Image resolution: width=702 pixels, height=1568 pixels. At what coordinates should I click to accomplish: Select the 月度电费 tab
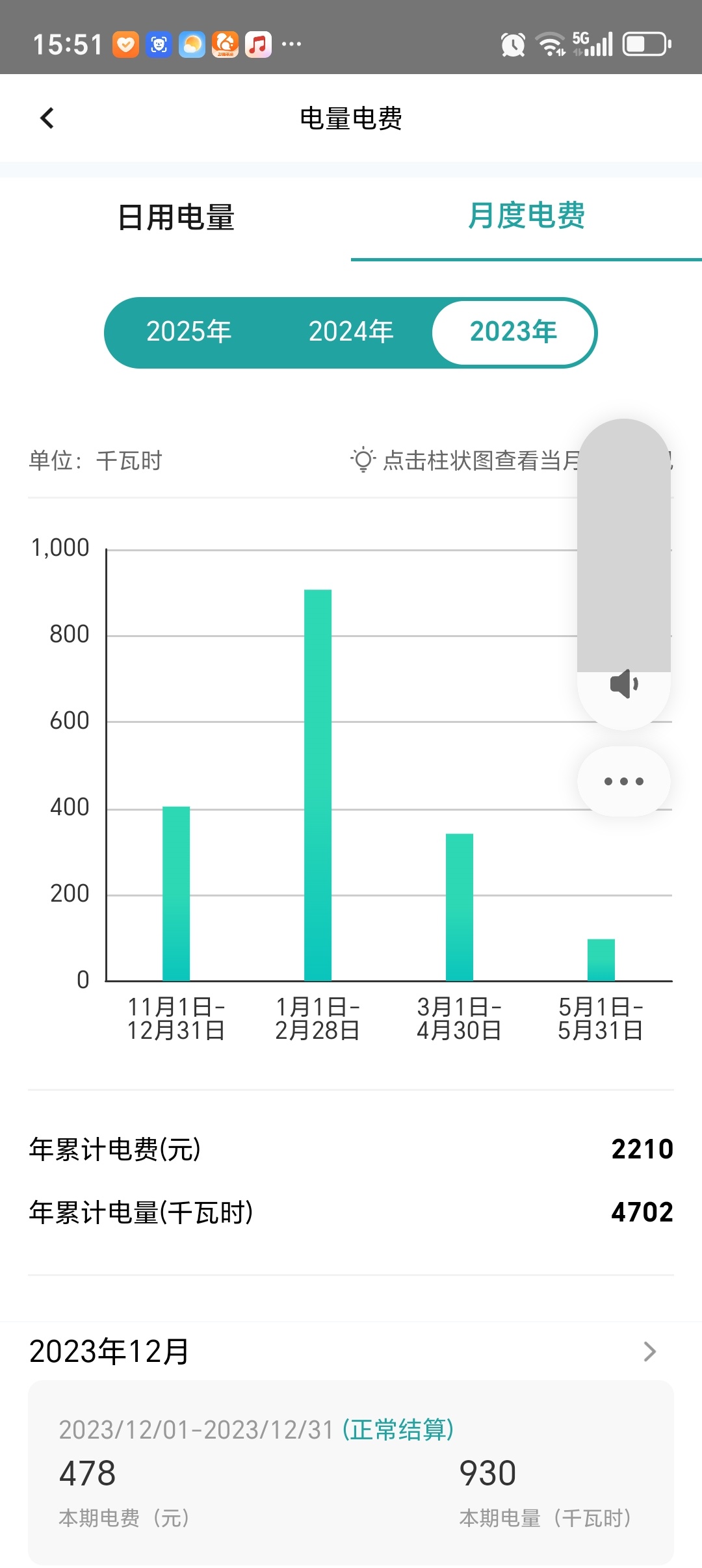pyautogui.click(x=526, y=216)
